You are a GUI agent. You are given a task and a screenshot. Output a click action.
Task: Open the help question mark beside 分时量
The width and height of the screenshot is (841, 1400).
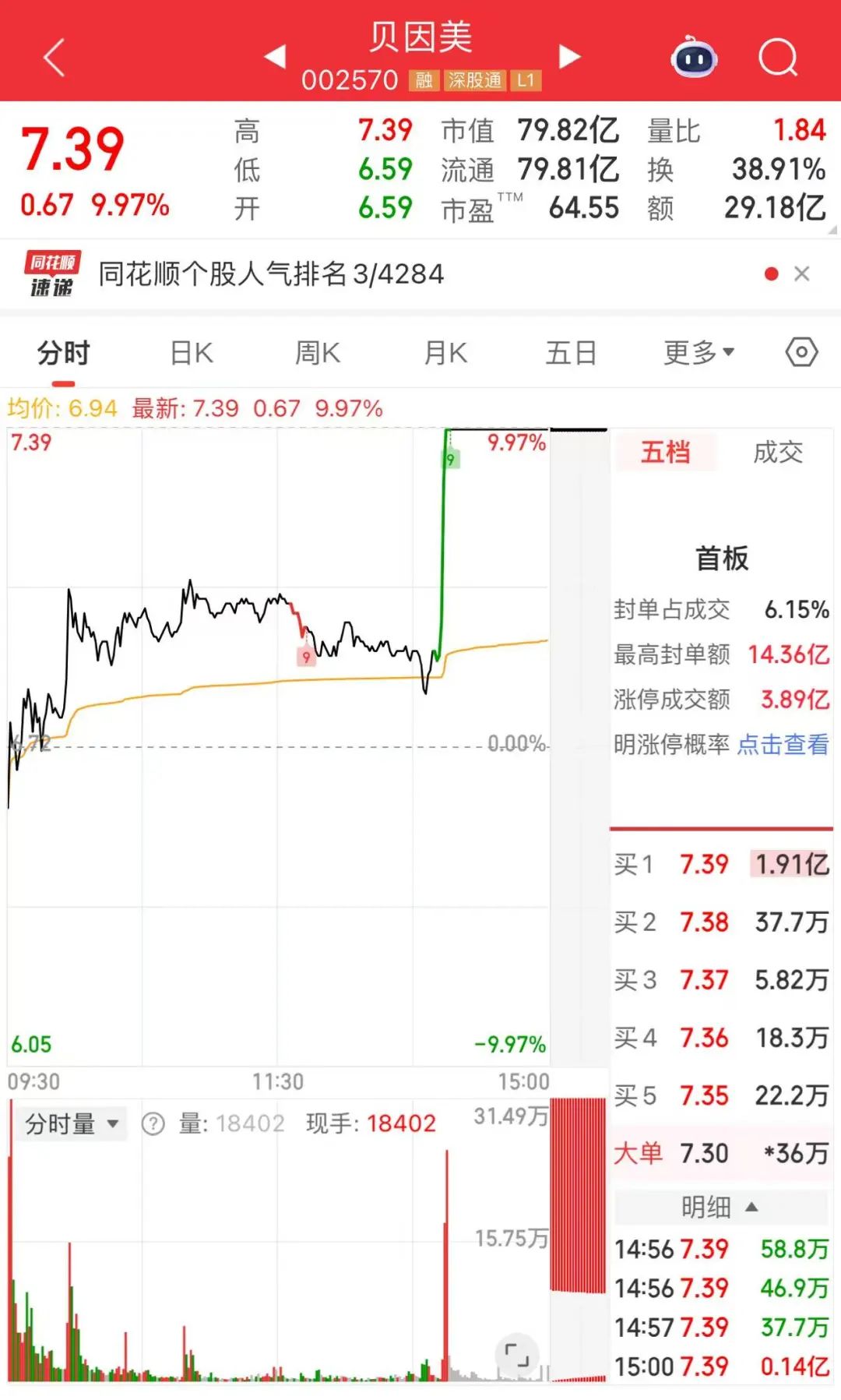coord(153,1123)
